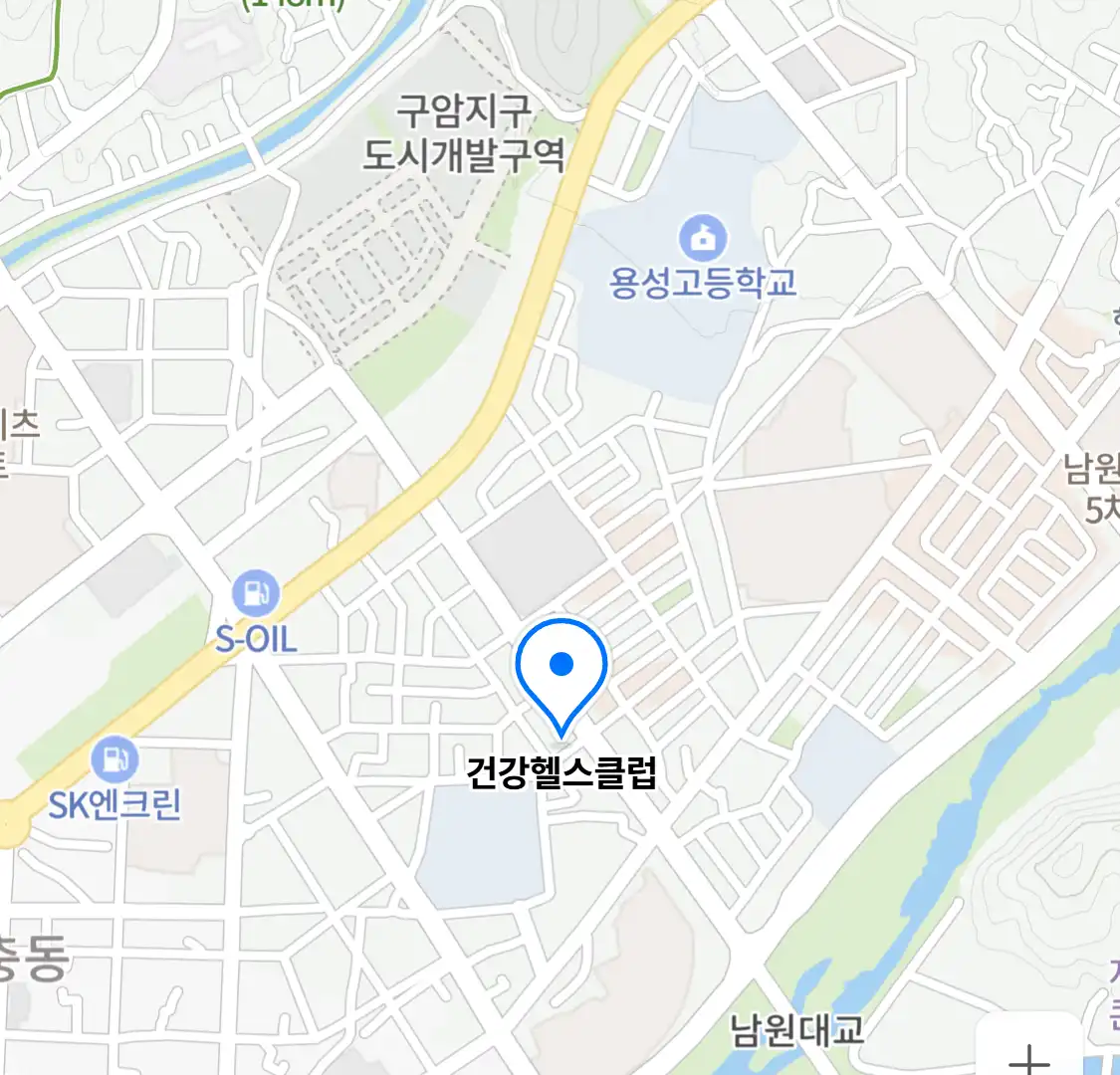Viewport: 1120px width, 1075px height.
Task: Open the 용성고등학교 school marker
Action: [703, 239]
